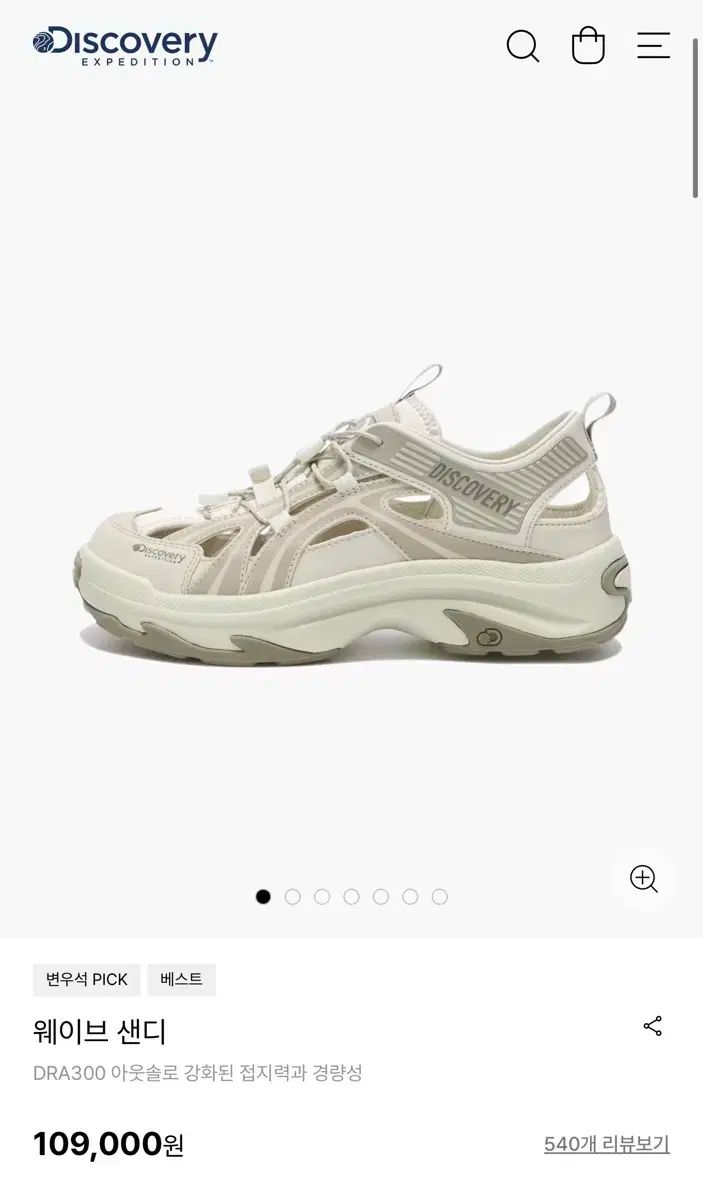Viewport: 703px width, 1200px height.
Task: View the 540 reviews
Action: (606, 1144)
